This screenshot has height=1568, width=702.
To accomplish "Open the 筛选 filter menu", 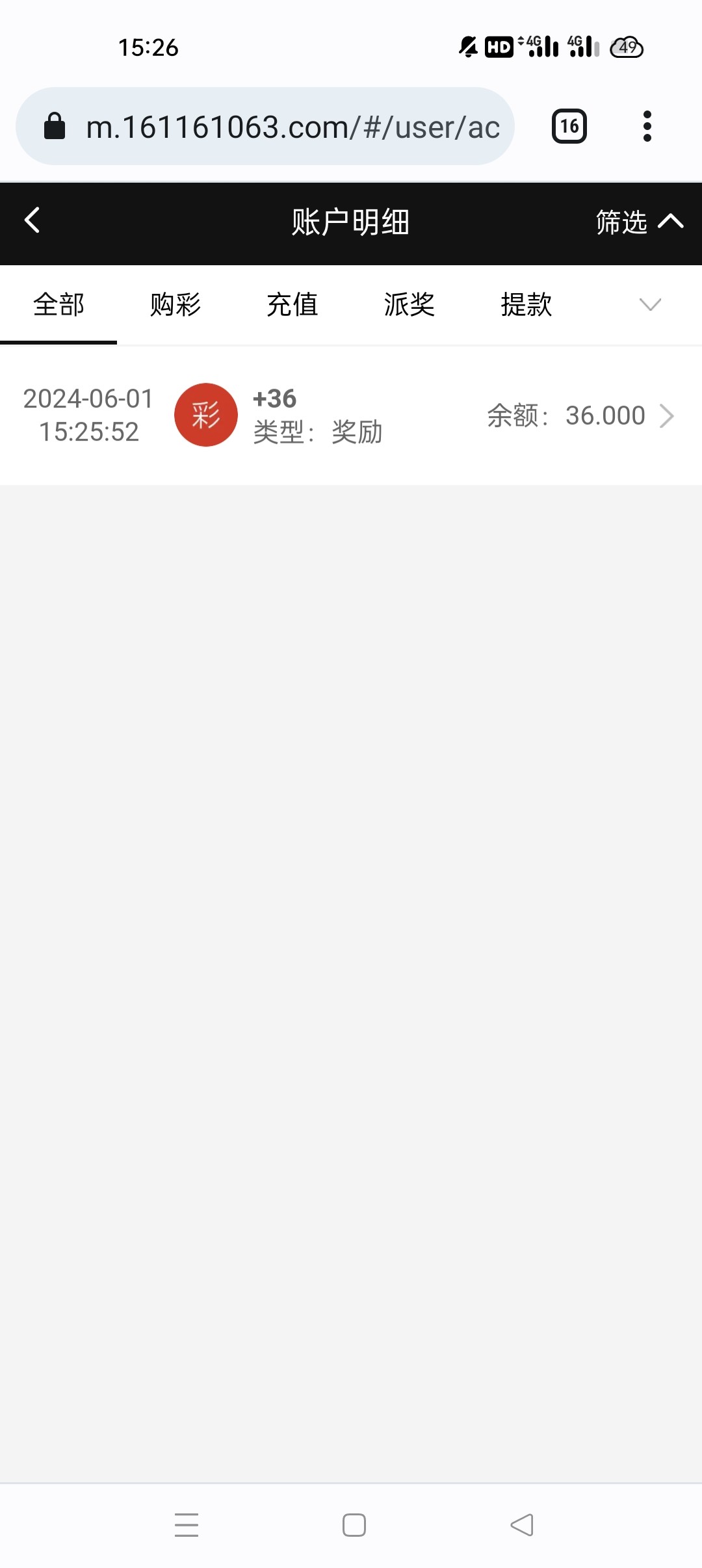I will 640,222.
